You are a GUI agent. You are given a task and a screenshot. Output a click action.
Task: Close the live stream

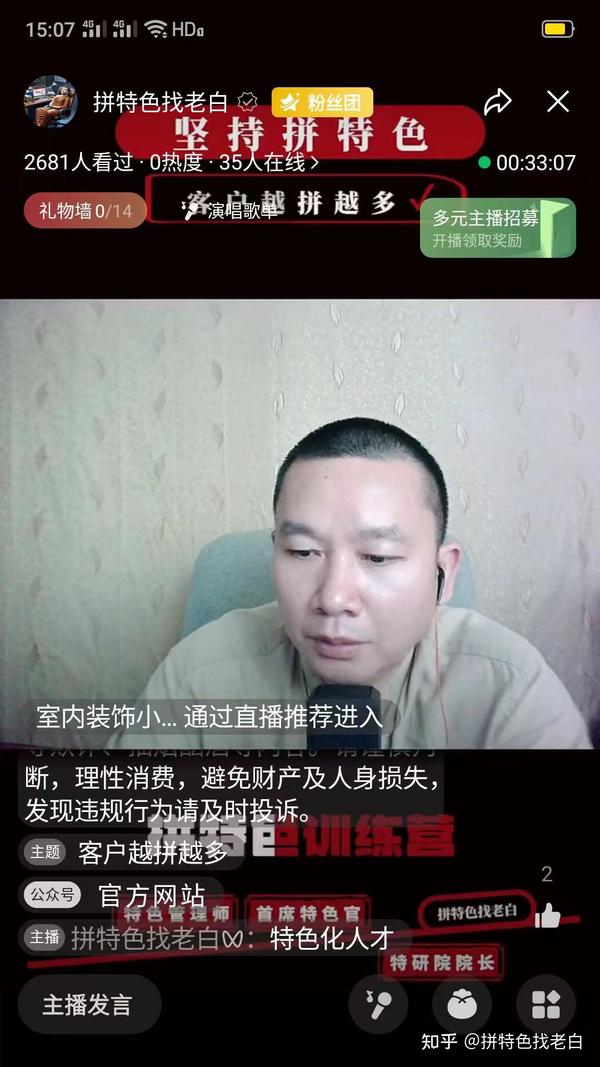click(x=558, y=101)
